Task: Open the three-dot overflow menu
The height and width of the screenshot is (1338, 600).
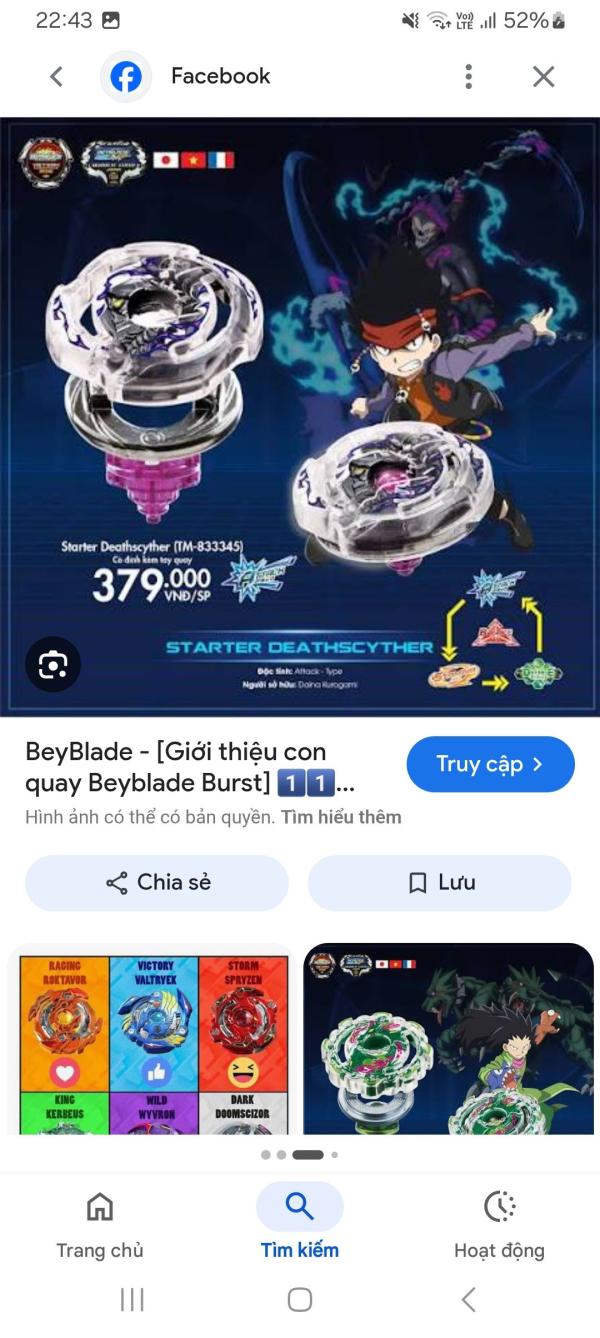Action: [468, 76]
